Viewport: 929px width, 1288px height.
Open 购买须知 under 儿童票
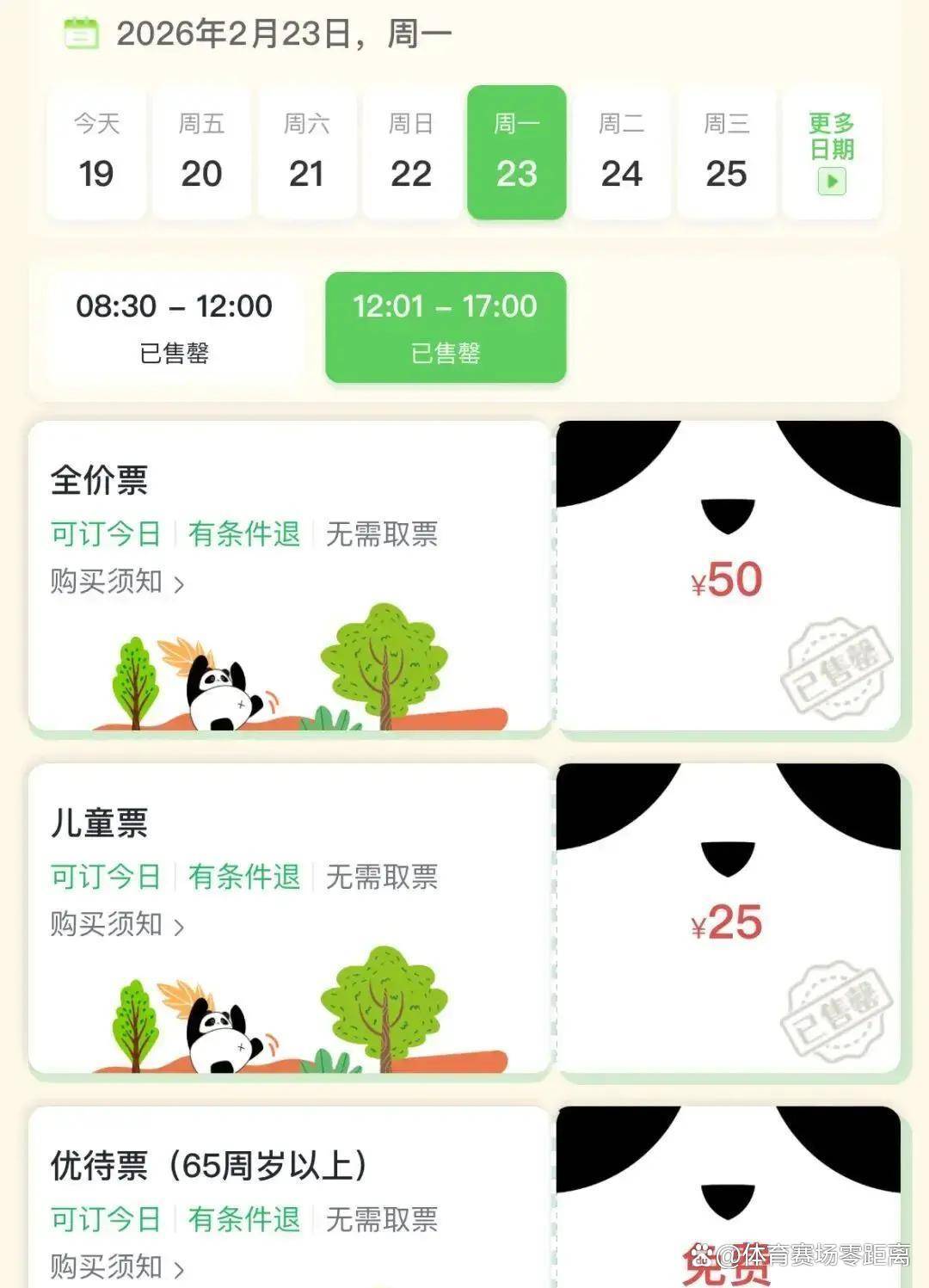tap(117, 925)
